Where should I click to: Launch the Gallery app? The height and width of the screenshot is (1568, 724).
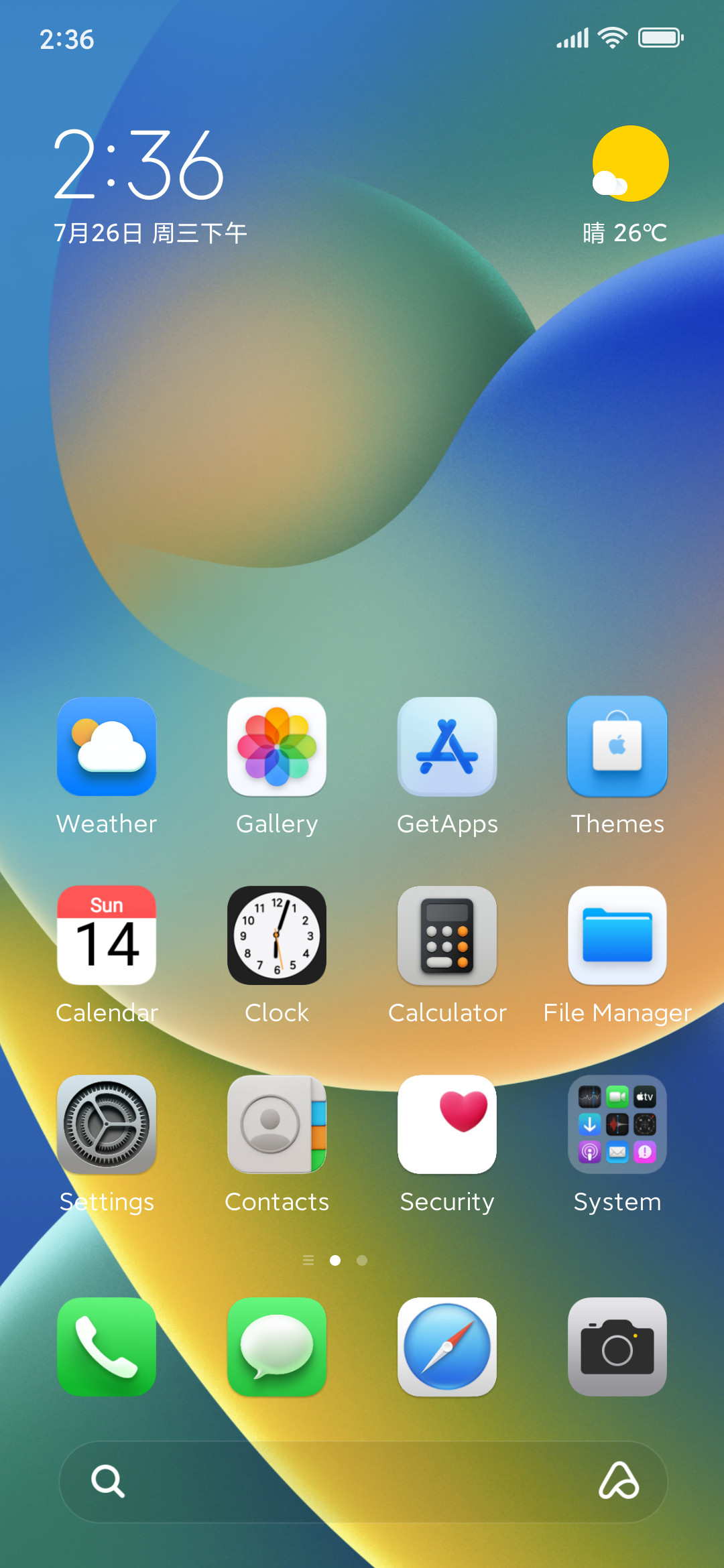277,746
